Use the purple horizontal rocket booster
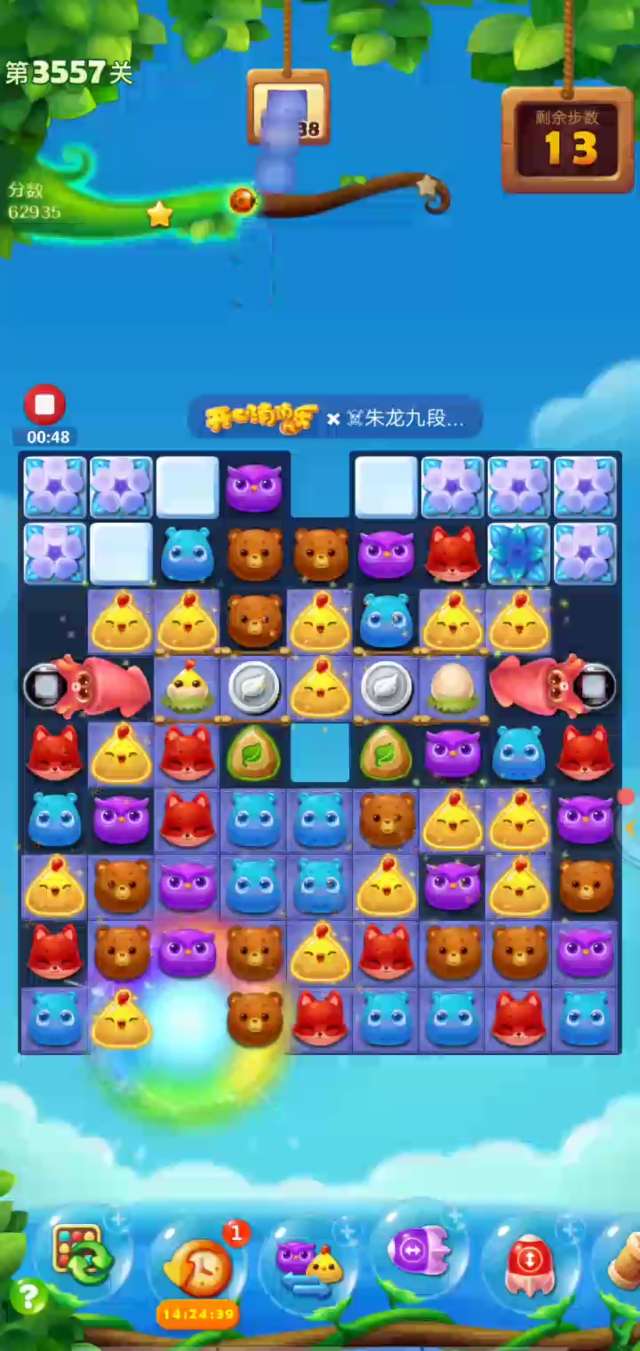This screenshot has height=1351, width=640. coord(419,1252)
